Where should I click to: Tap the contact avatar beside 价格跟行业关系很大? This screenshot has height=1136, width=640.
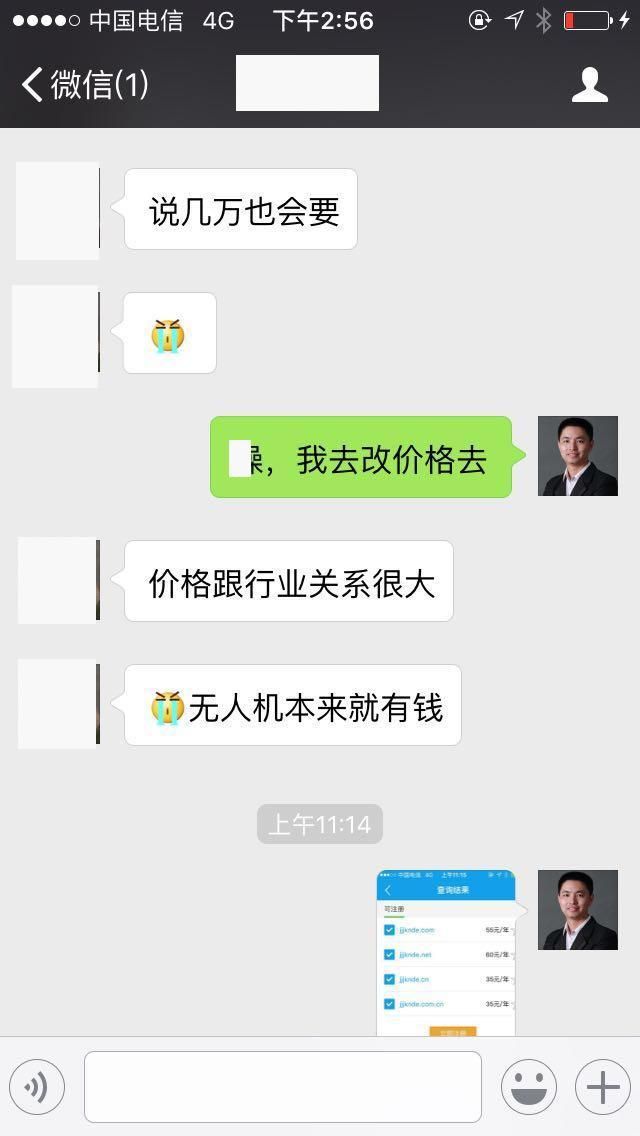59,580
